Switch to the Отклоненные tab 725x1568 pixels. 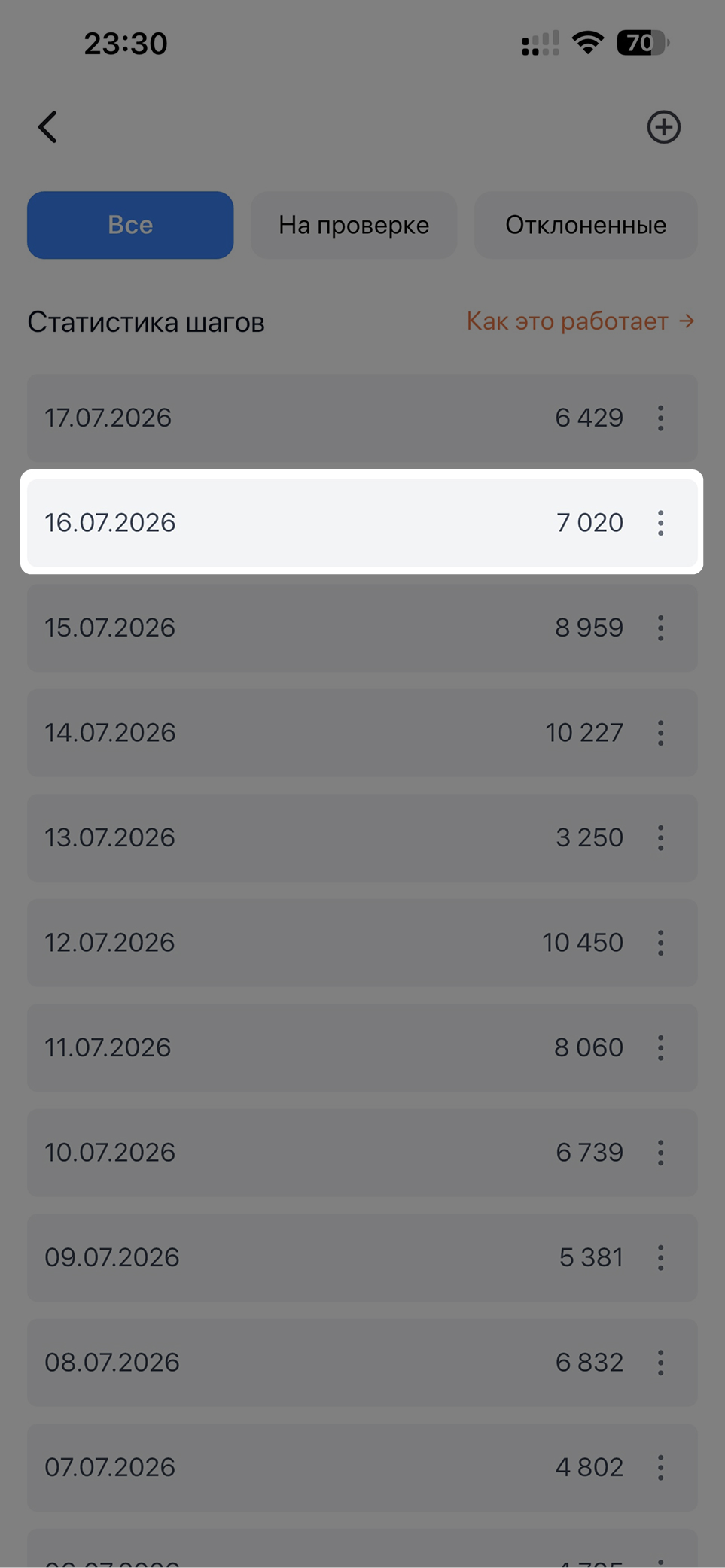[586, 225]
